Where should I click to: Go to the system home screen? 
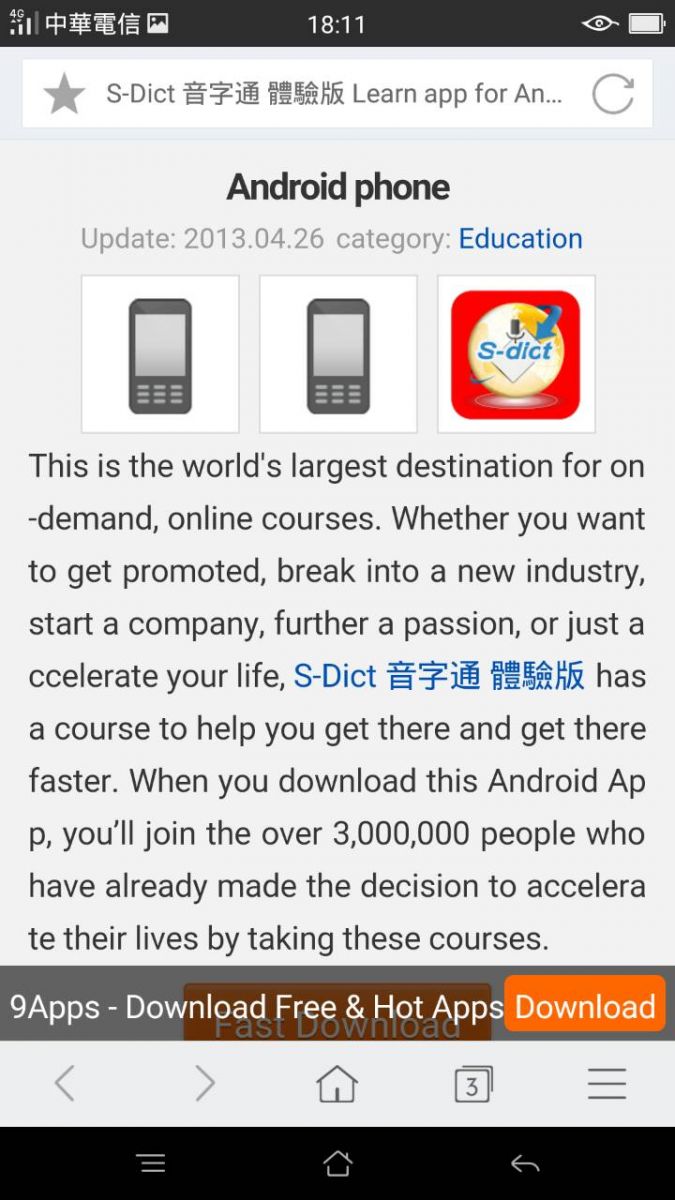pyautogui.click(x=337, y=1163)
